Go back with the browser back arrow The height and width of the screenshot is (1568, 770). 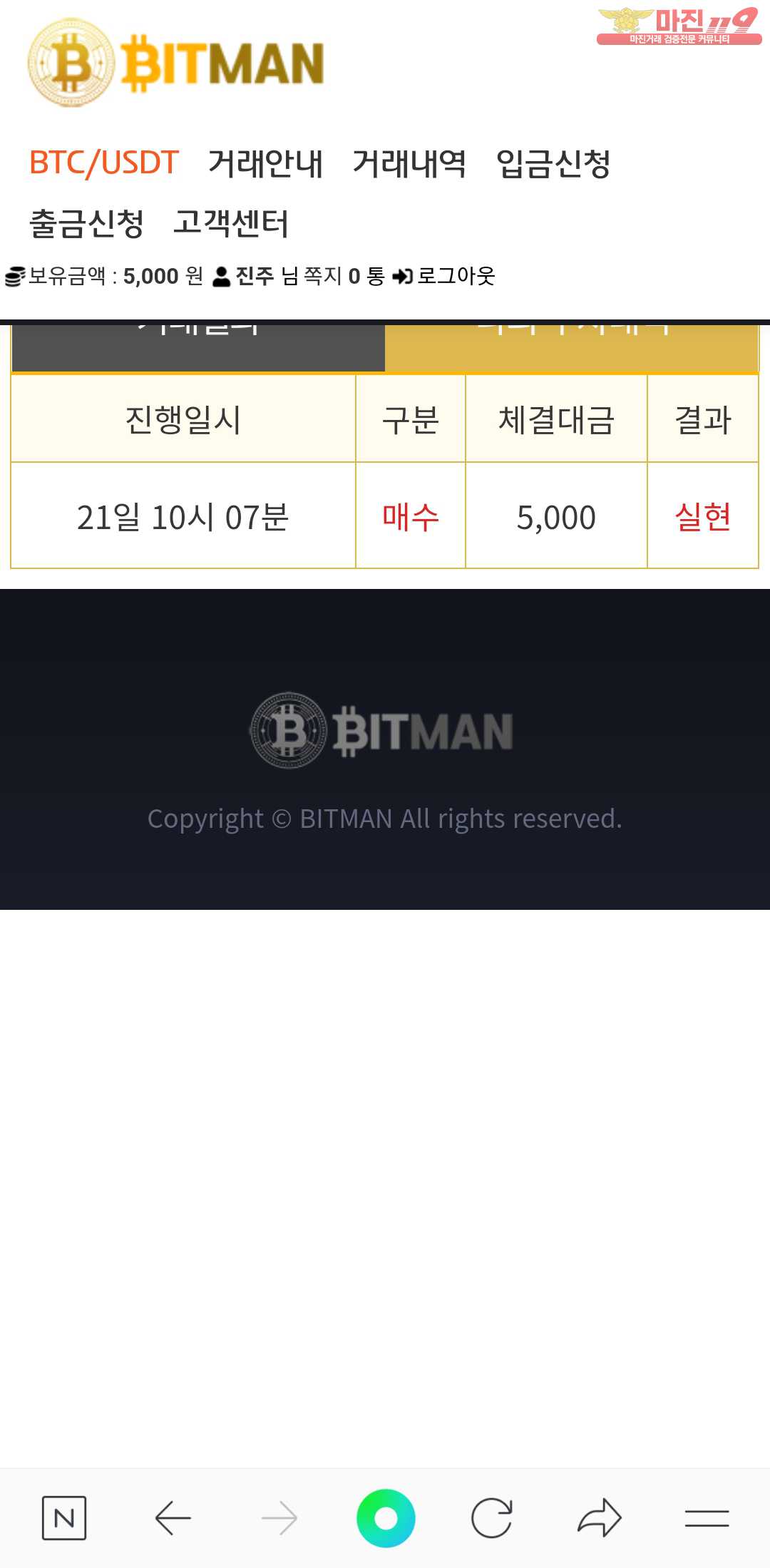point(173,1518)
